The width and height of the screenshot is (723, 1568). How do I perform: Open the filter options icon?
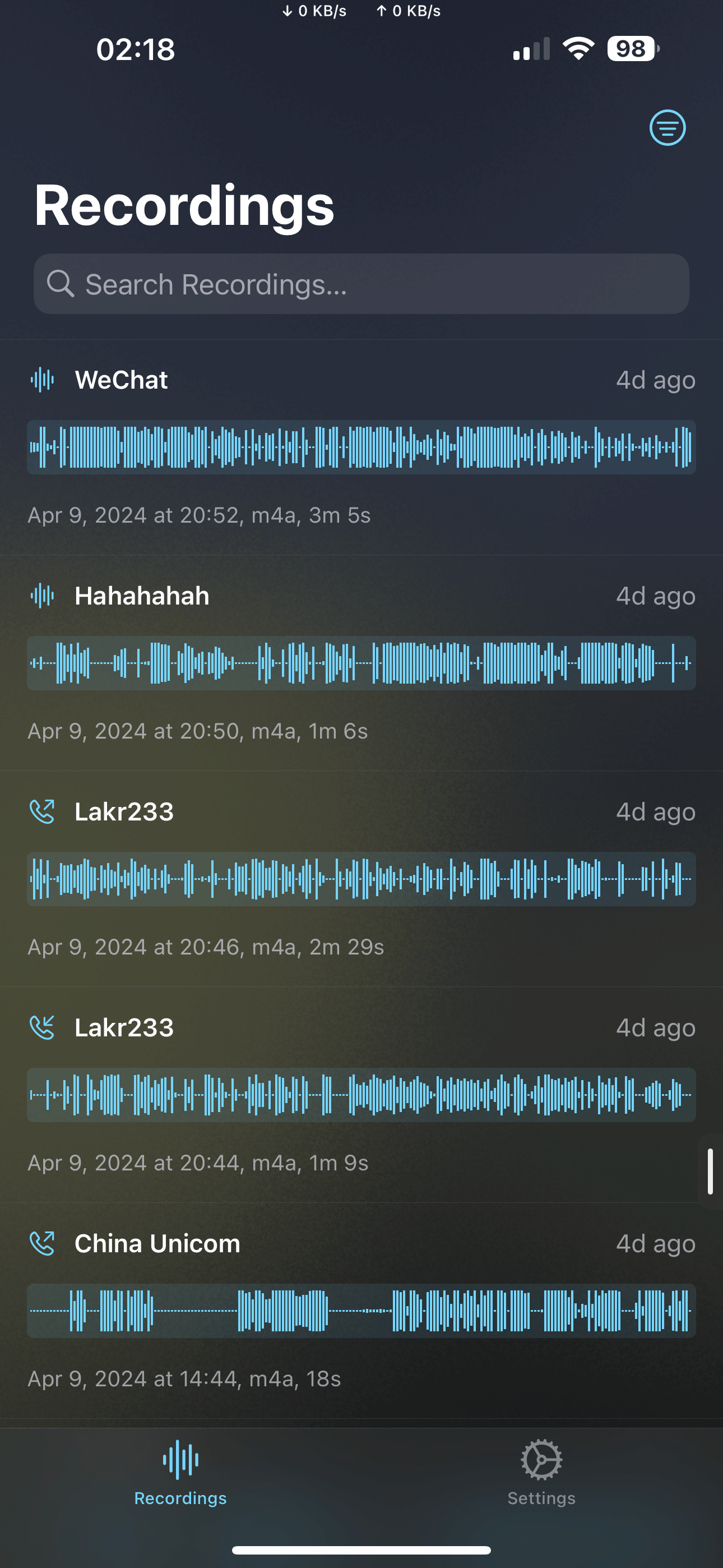pyautogui.click(x=667, y=127)
